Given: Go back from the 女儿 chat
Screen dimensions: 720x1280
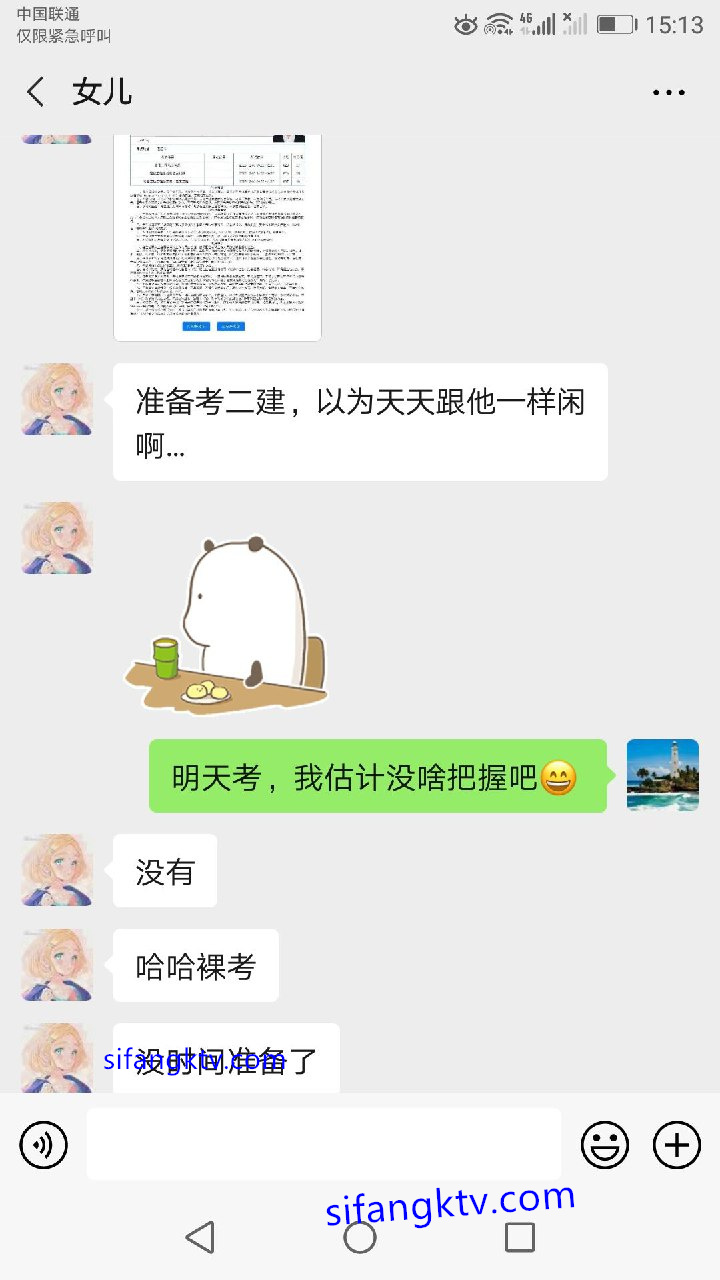Looking at the screenshot, I should (x=36, y=92).
